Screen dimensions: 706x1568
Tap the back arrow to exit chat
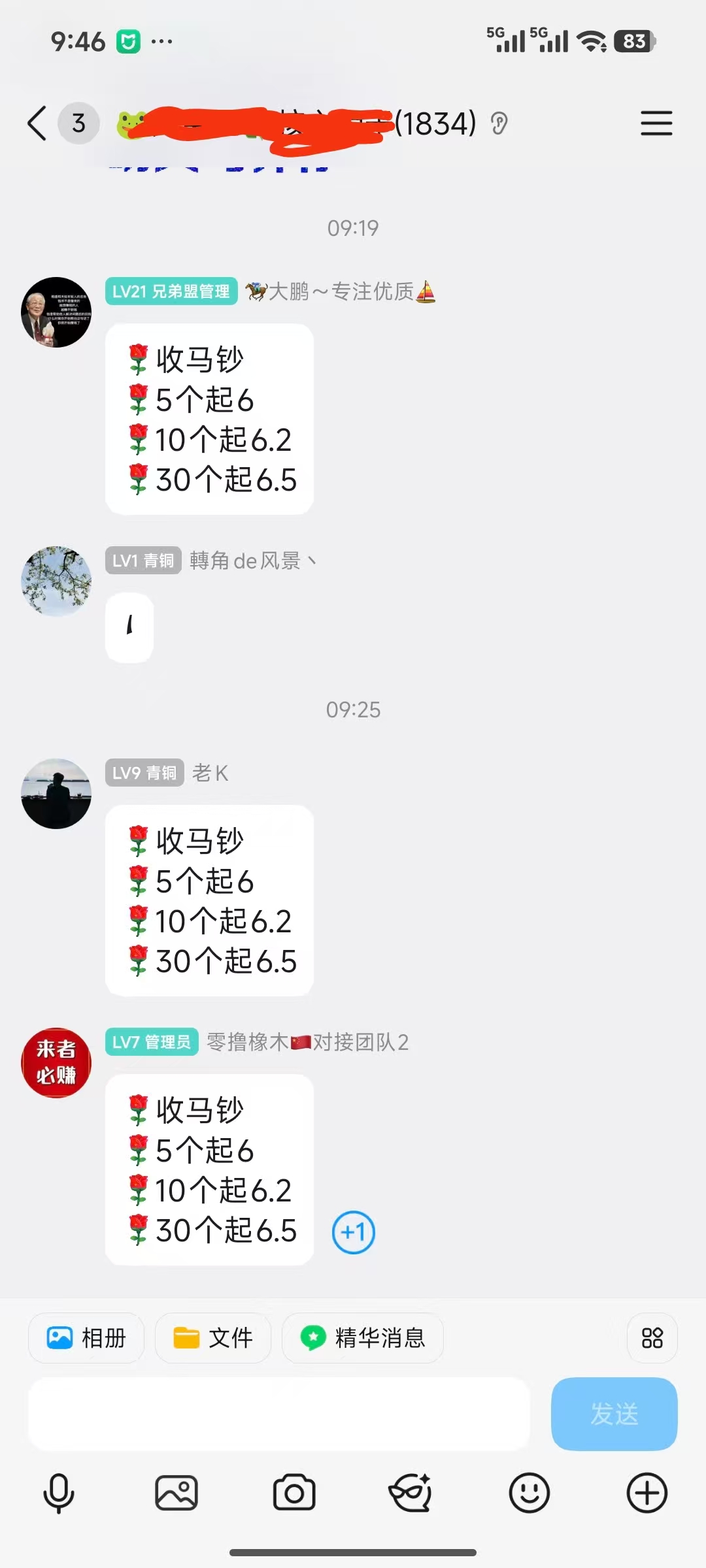pos(36,123)
